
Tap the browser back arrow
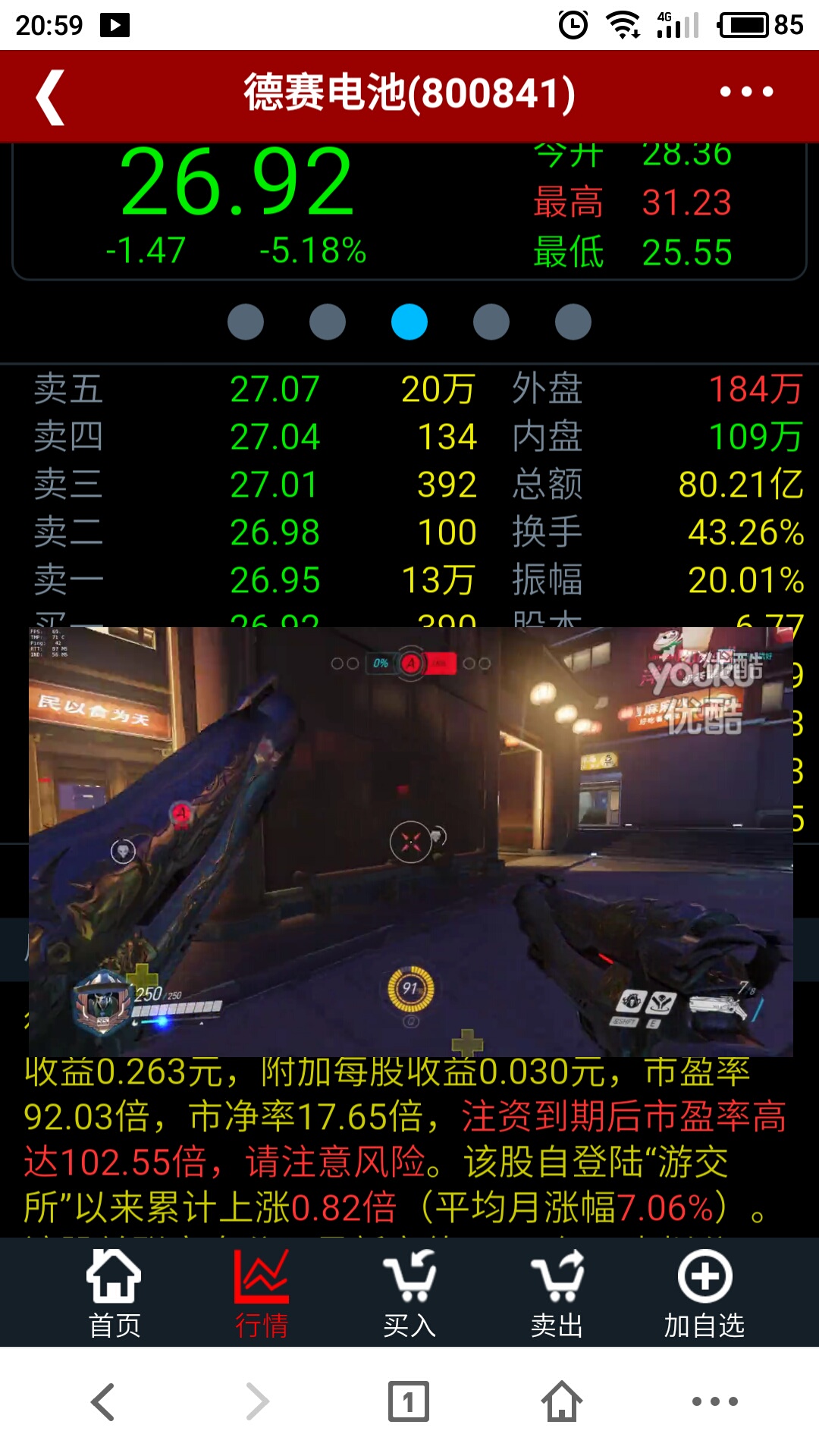pyautogui.click(x=103, y=1401)
